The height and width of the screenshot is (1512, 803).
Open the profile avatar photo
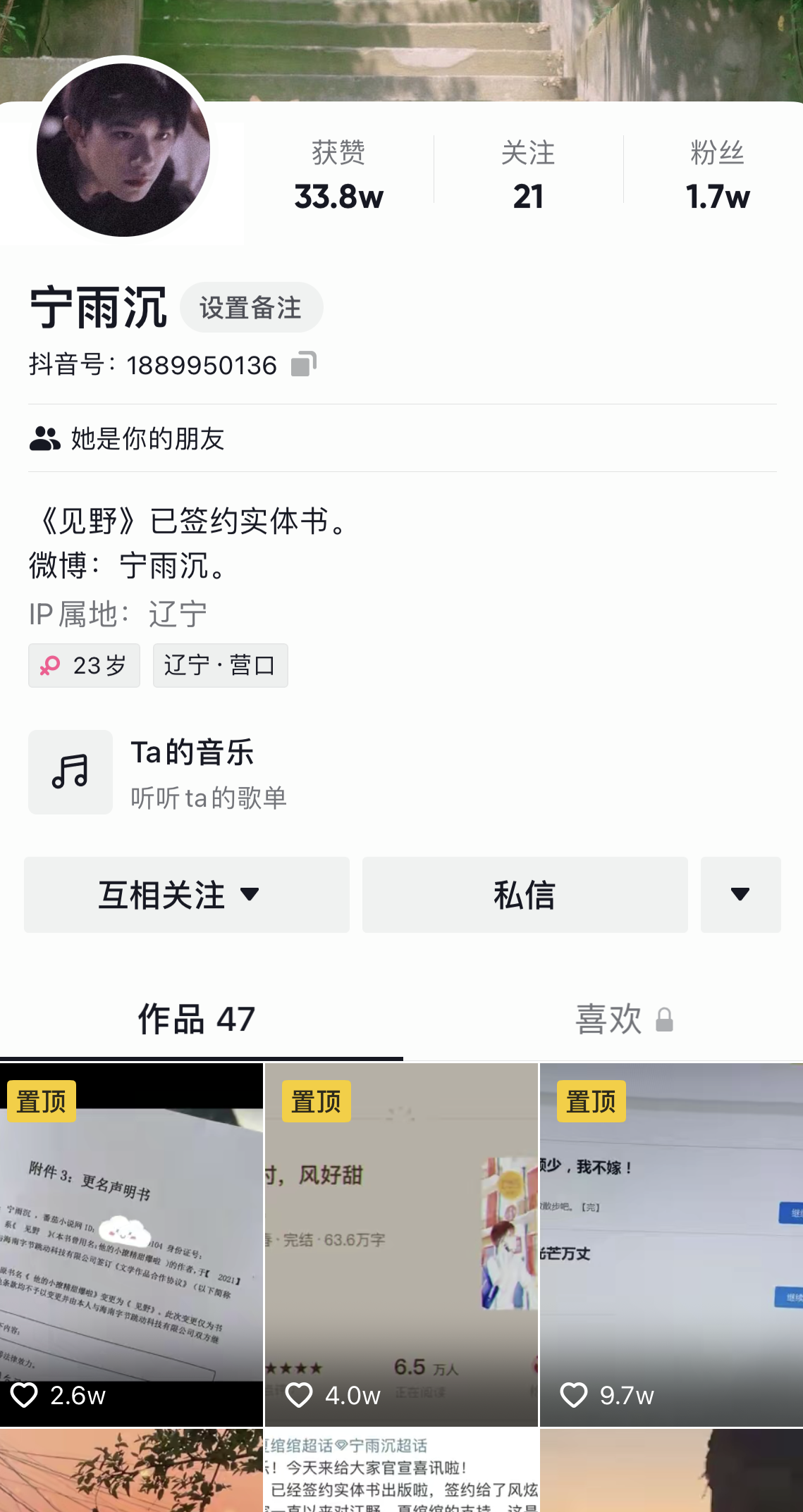pos(123,150)
